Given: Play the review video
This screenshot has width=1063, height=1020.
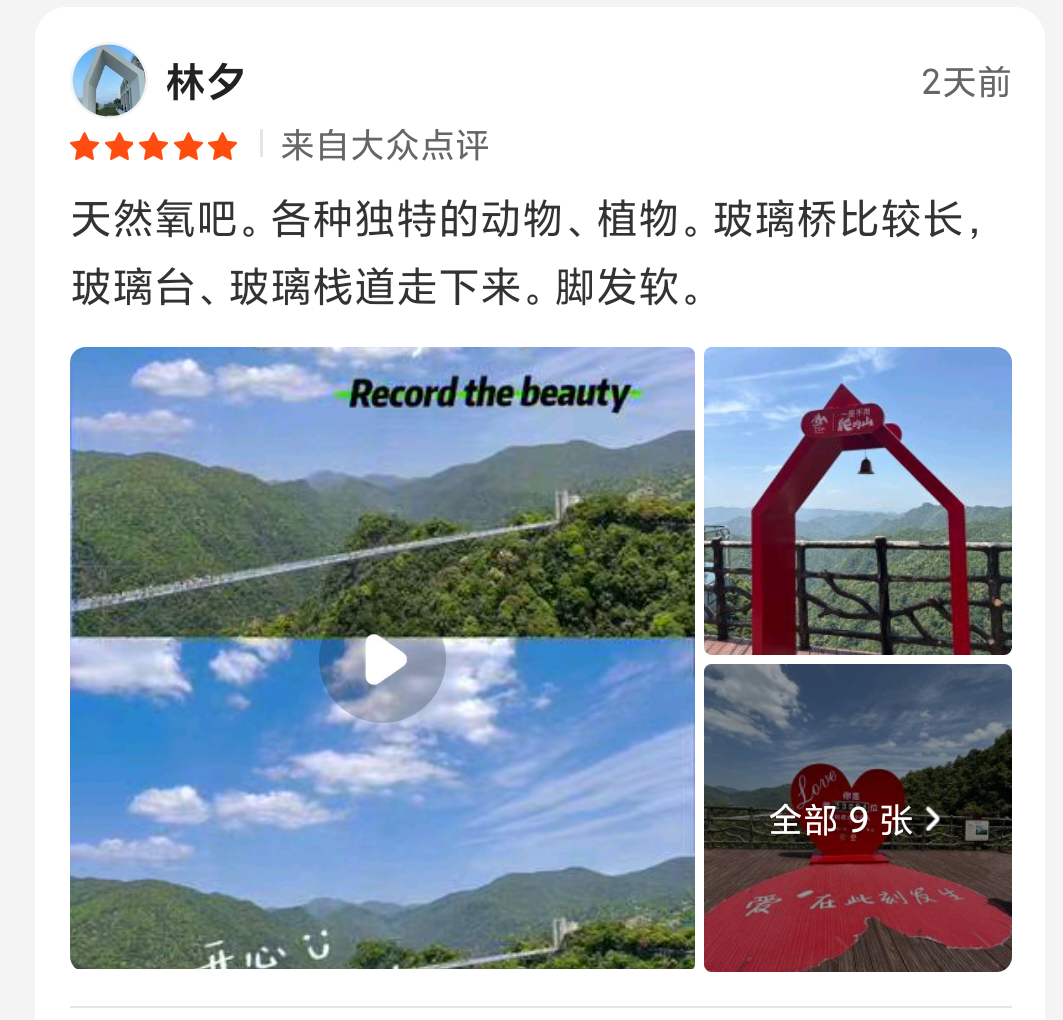Looking at the screenshot, I should pyautogui.click(x=382, y=660).
